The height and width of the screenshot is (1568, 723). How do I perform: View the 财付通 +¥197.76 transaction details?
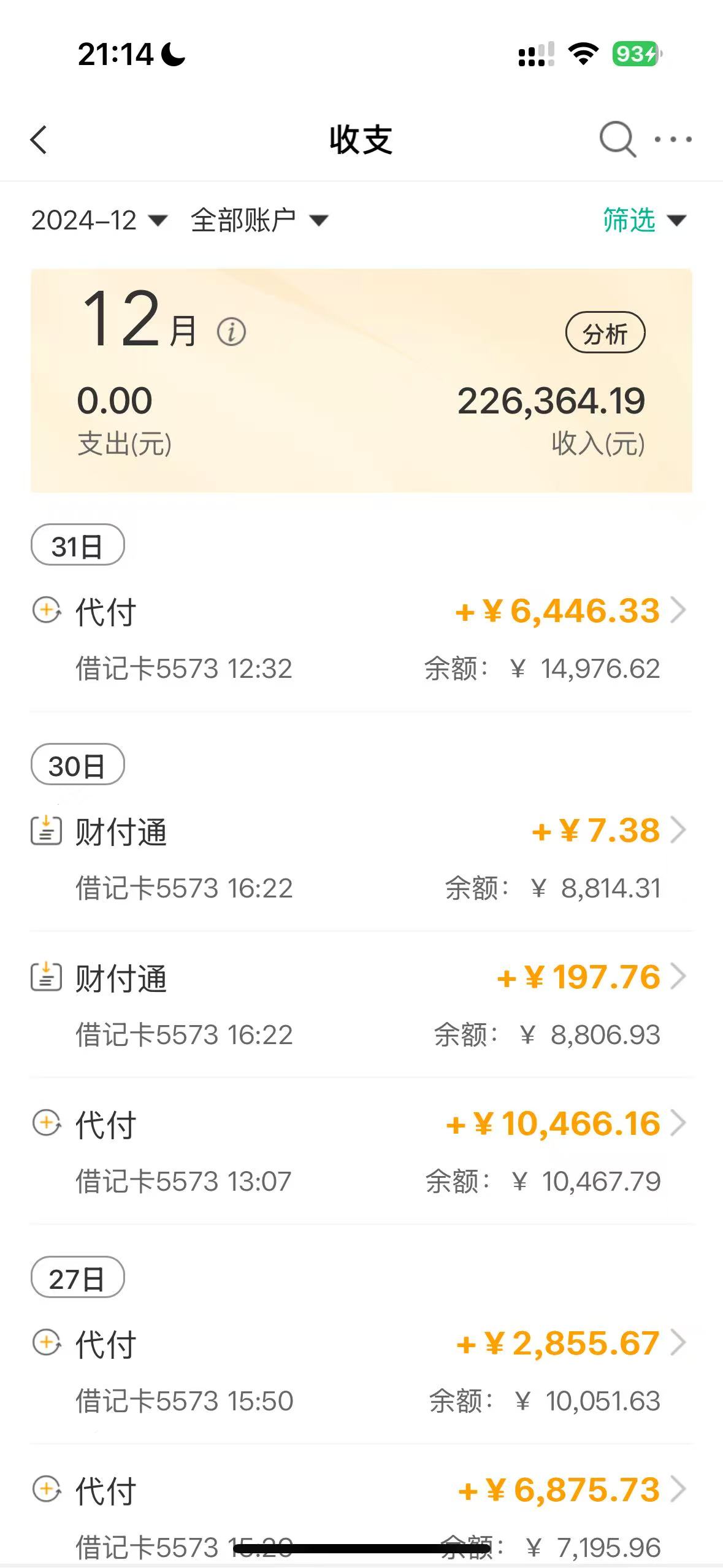click(361, 1005)
